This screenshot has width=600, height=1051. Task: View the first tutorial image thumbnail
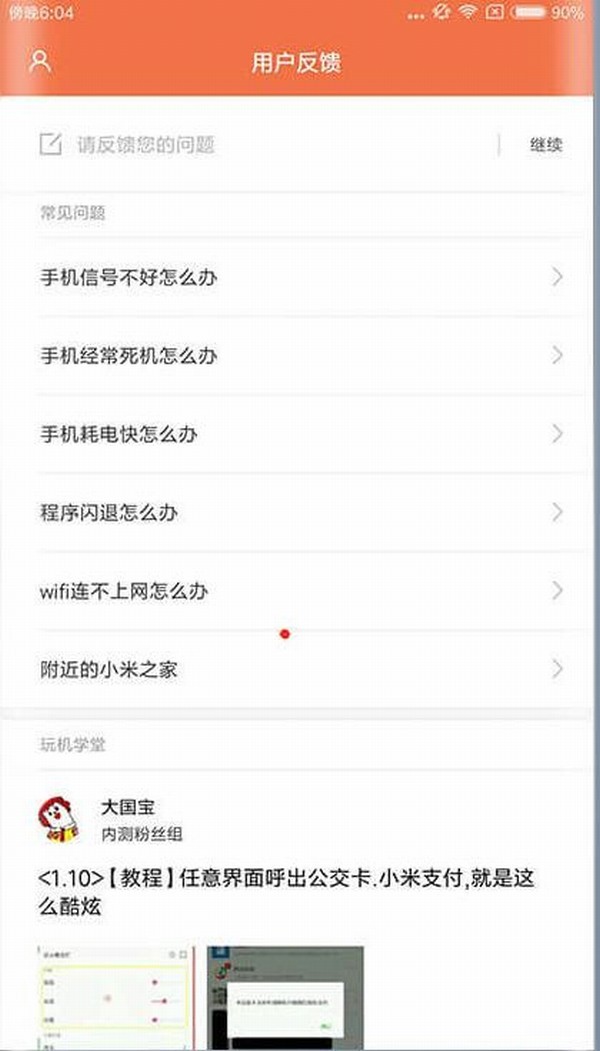coord(115,998)
